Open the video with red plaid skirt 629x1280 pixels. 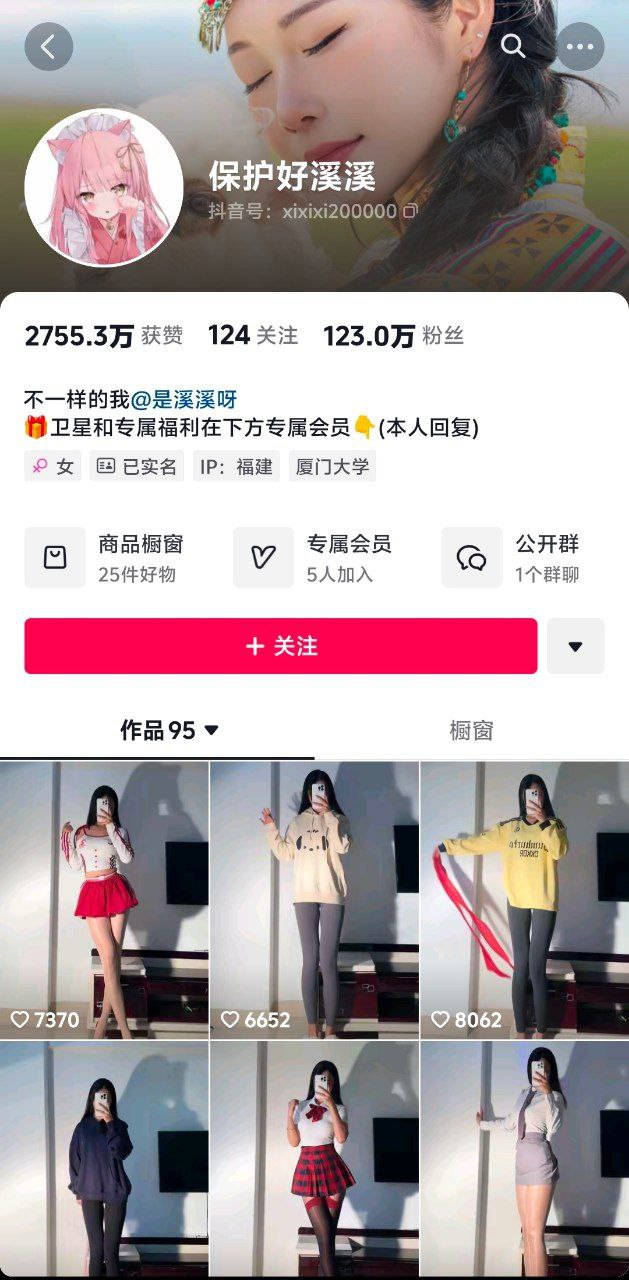point(314,1160)
